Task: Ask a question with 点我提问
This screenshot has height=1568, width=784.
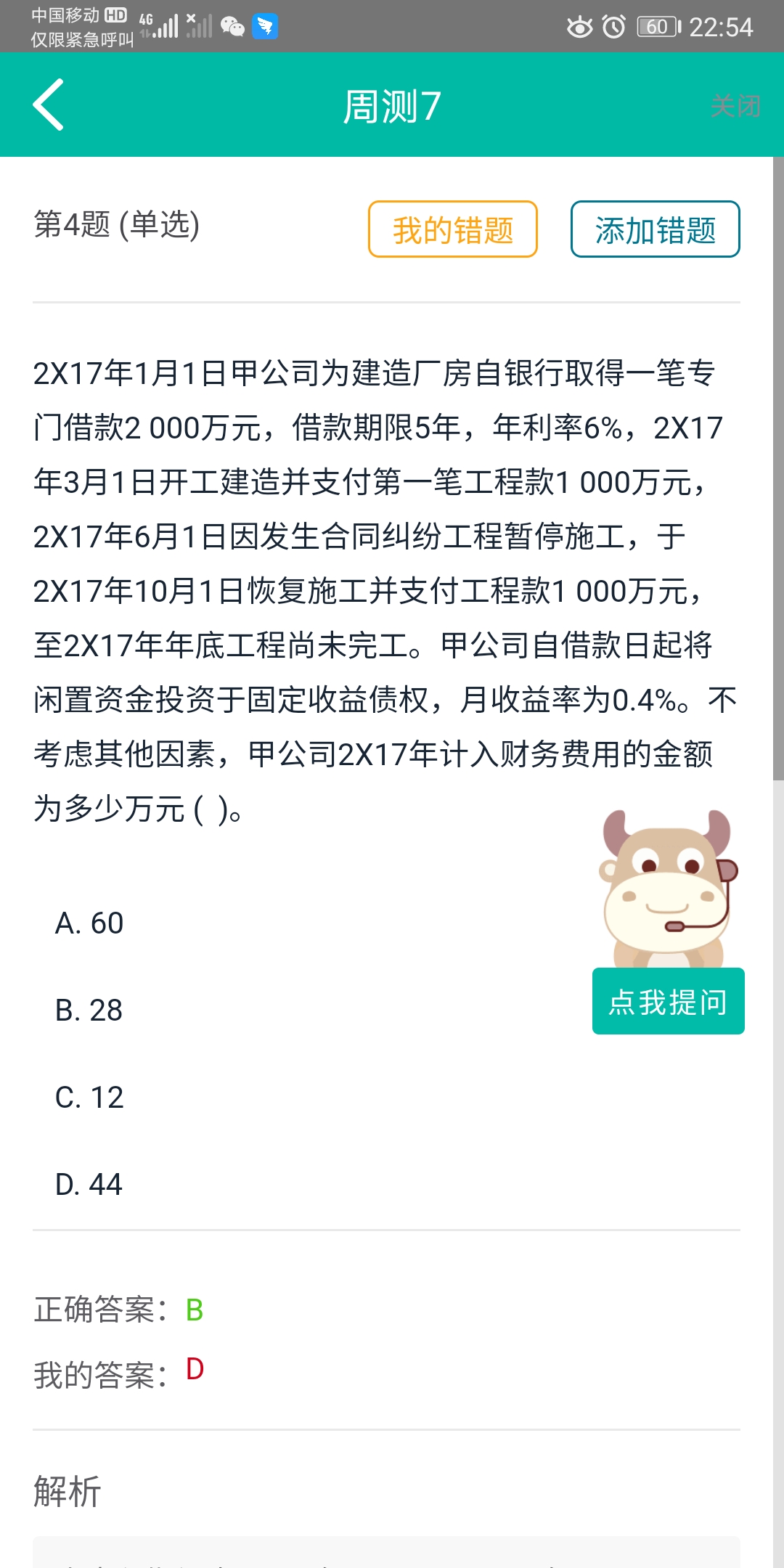Action: click(x=668, y=1002)
